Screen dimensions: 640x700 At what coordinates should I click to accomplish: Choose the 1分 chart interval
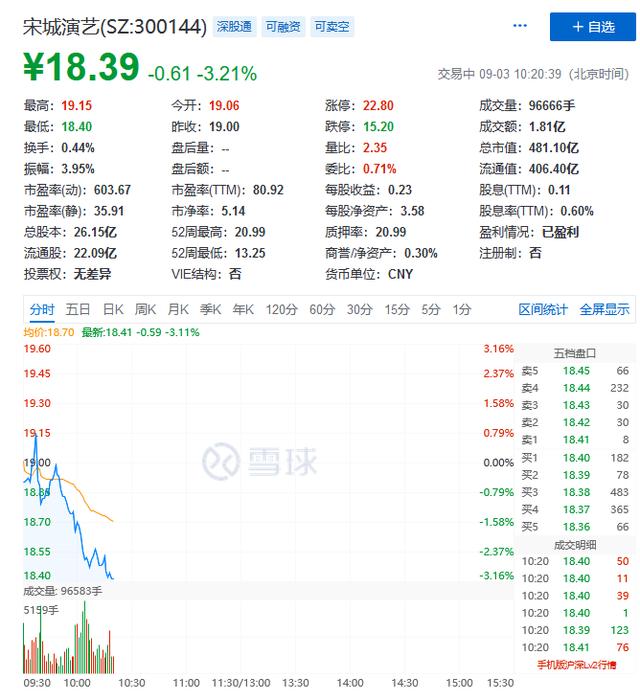461,309
